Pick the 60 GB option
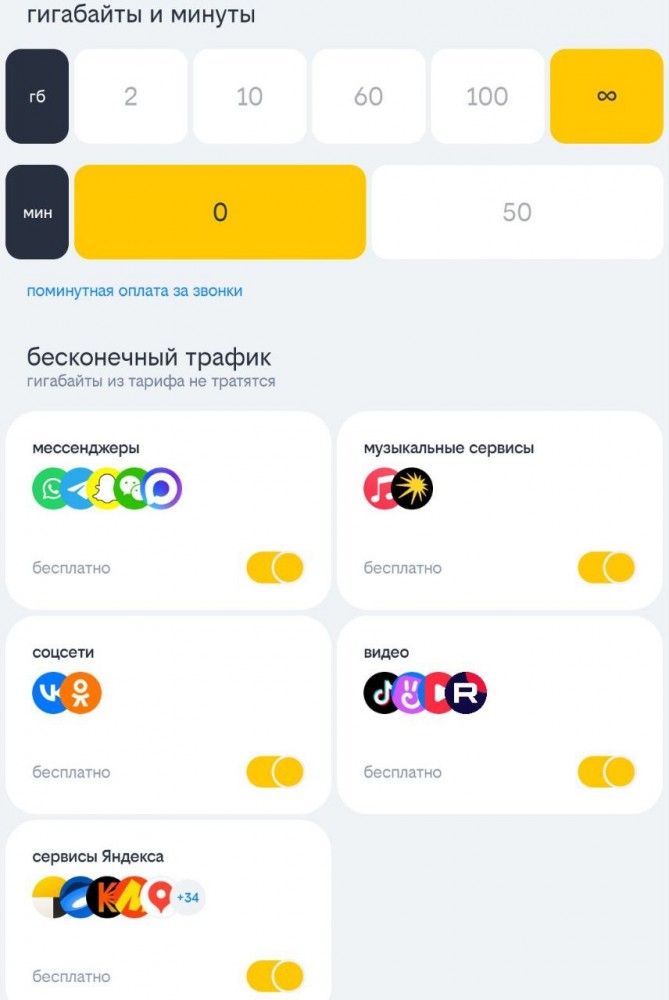The image size is (669, 1000). click(x=368, y=96)
